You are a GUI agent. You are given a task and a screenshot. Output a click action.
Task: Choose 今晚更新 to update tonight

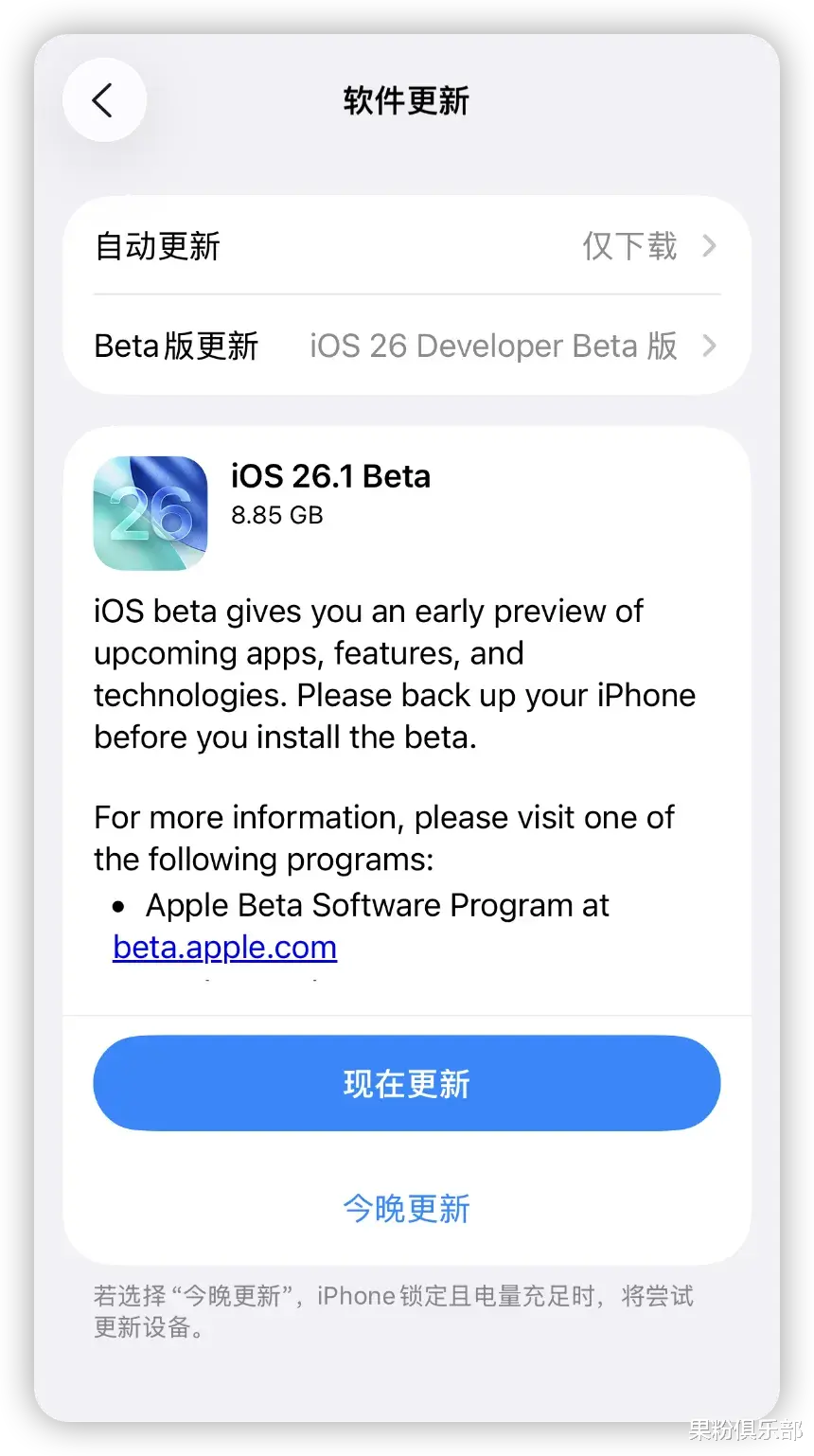[x=406, y=1208]
